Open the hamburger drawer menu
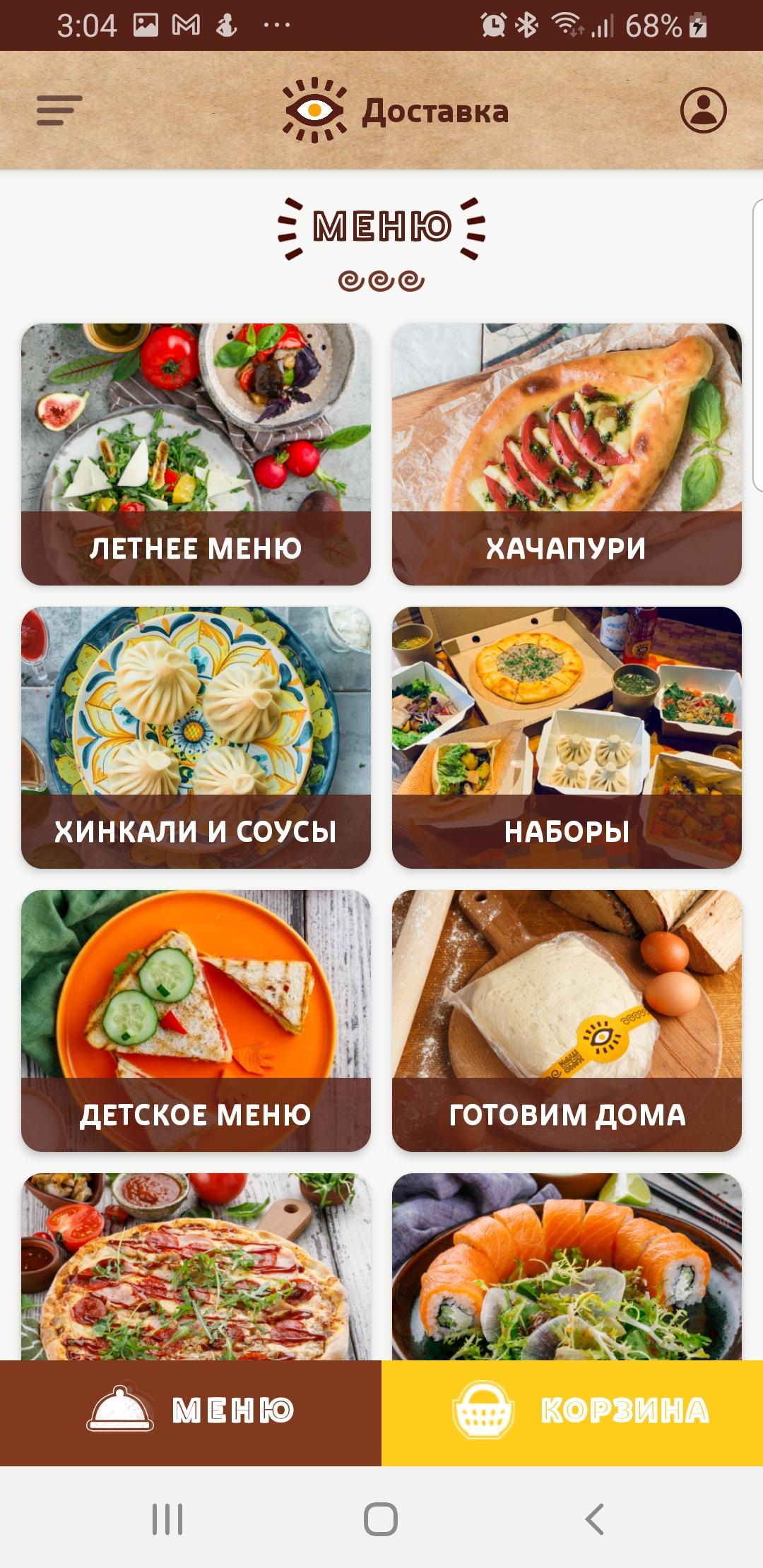 tap(59, 110)
